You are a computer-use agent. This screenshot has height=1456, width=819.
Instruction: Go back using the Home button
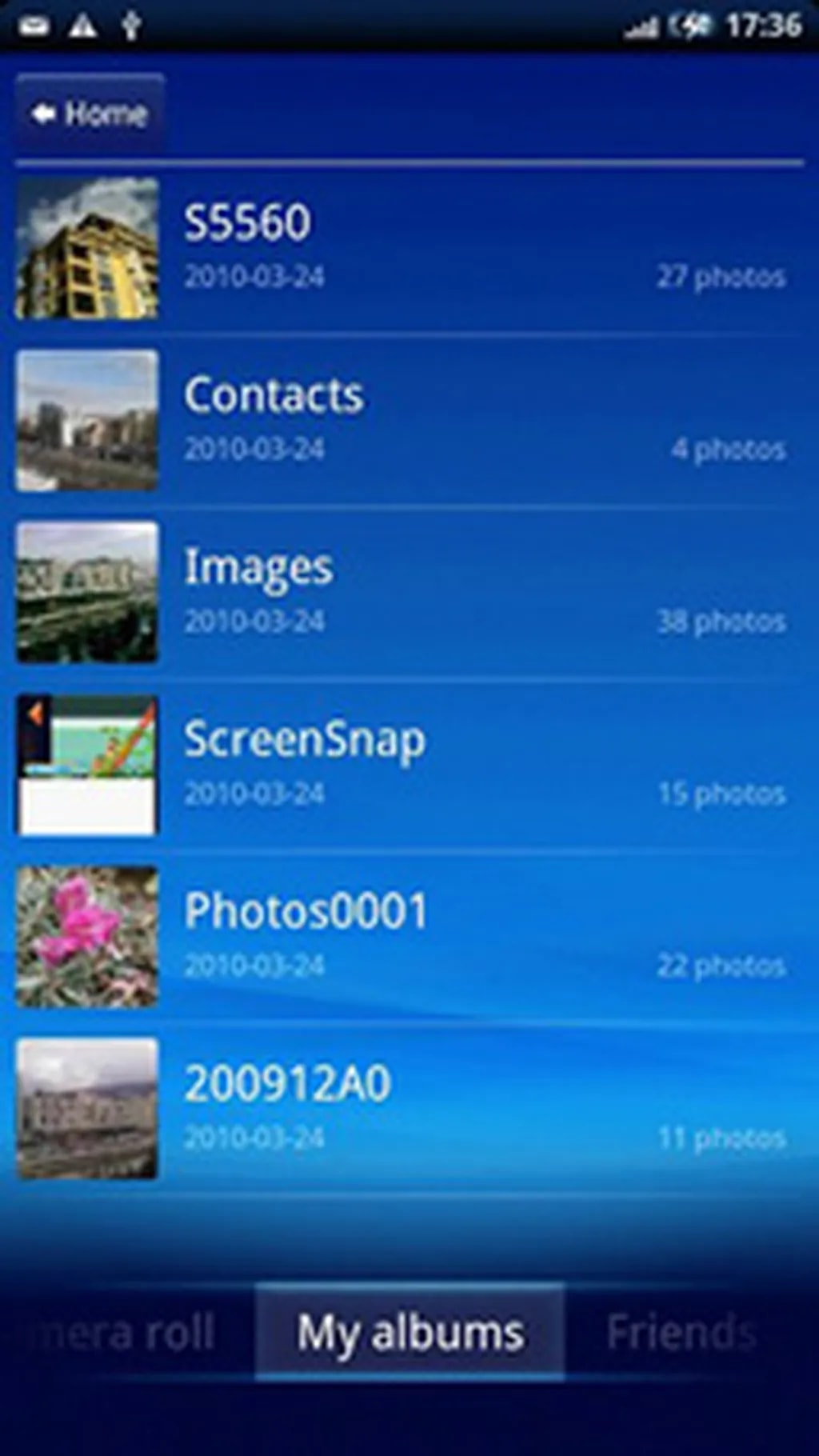90,114
